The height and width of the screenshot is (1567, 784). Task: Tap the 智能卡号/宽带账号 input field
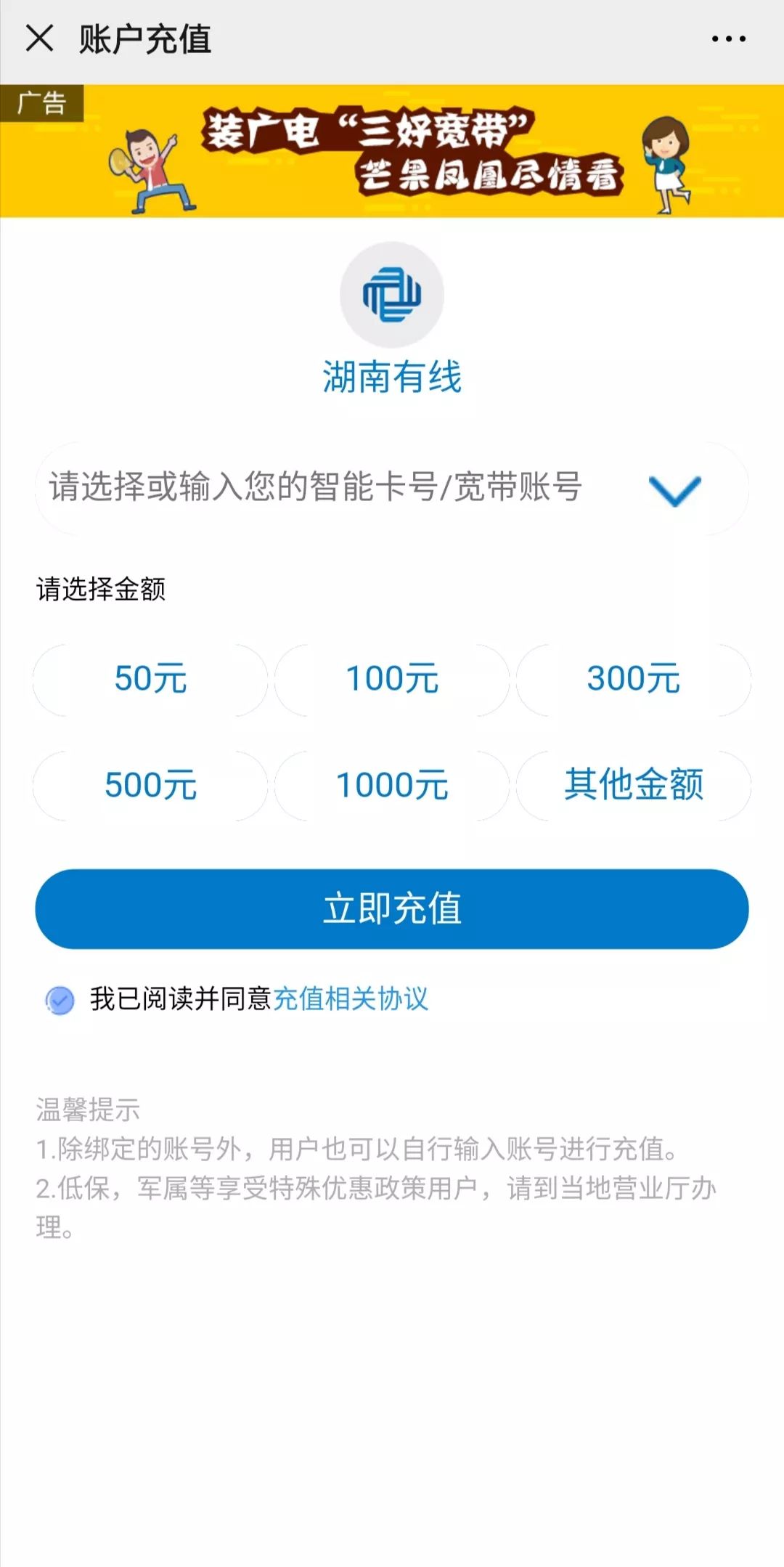click(x=316, y=487)
